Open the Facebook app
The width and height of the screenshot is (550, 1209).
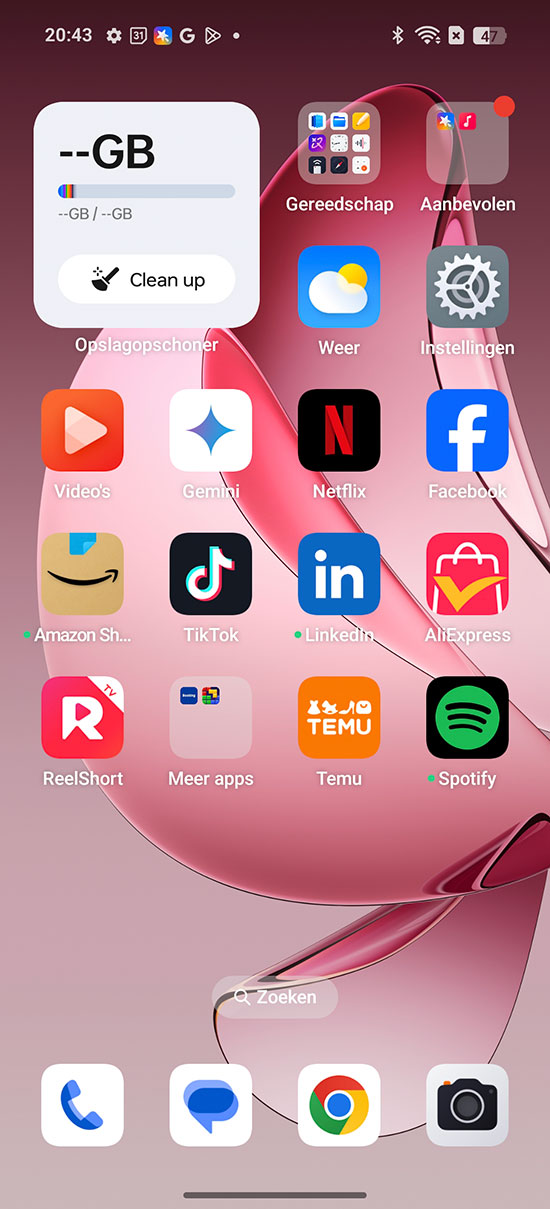[x=467, y=430]
